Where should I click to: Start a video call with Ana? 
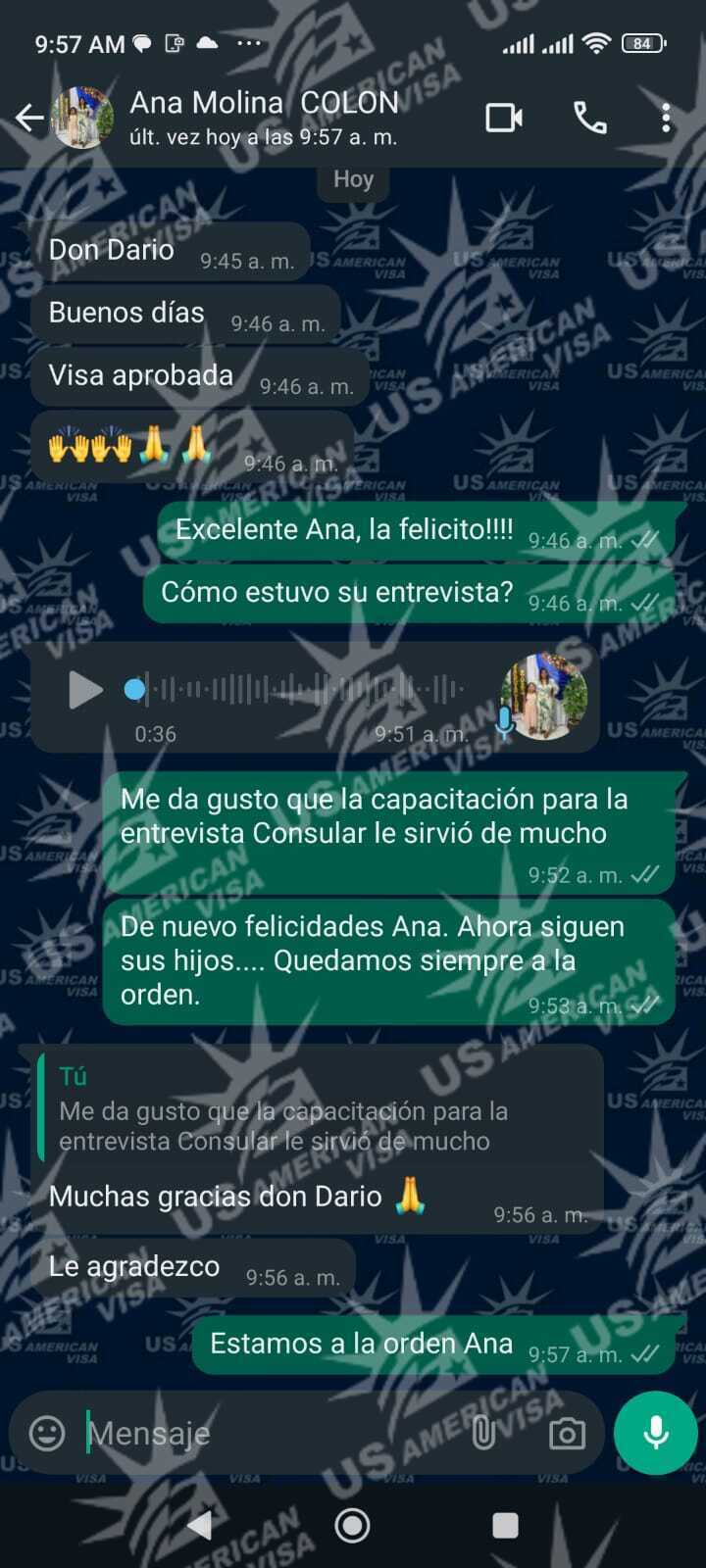click(x=504, y=119)
